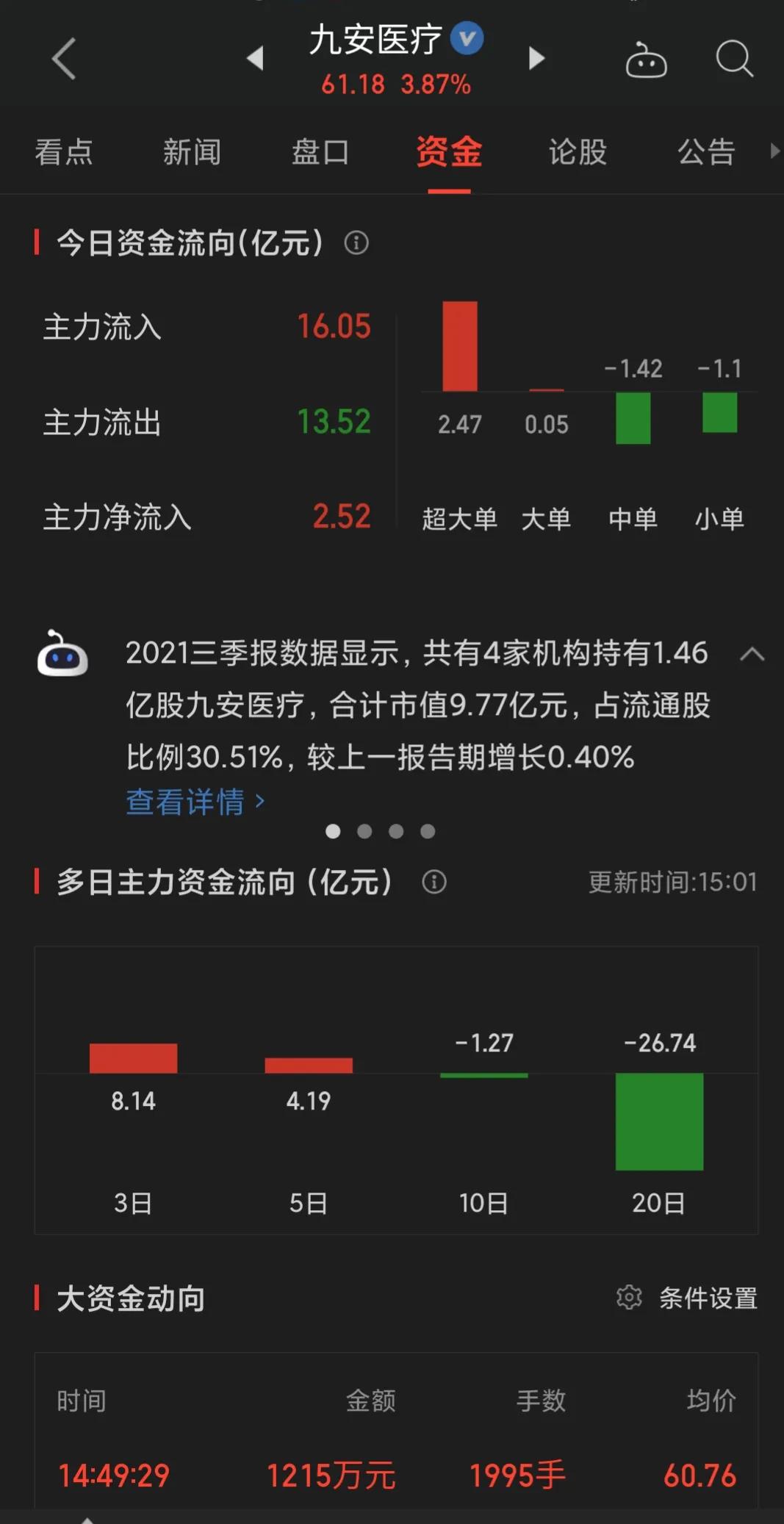Tap the first carousel indicator dot
This screenshot has width=784, height=1524.
coord(333,831)
